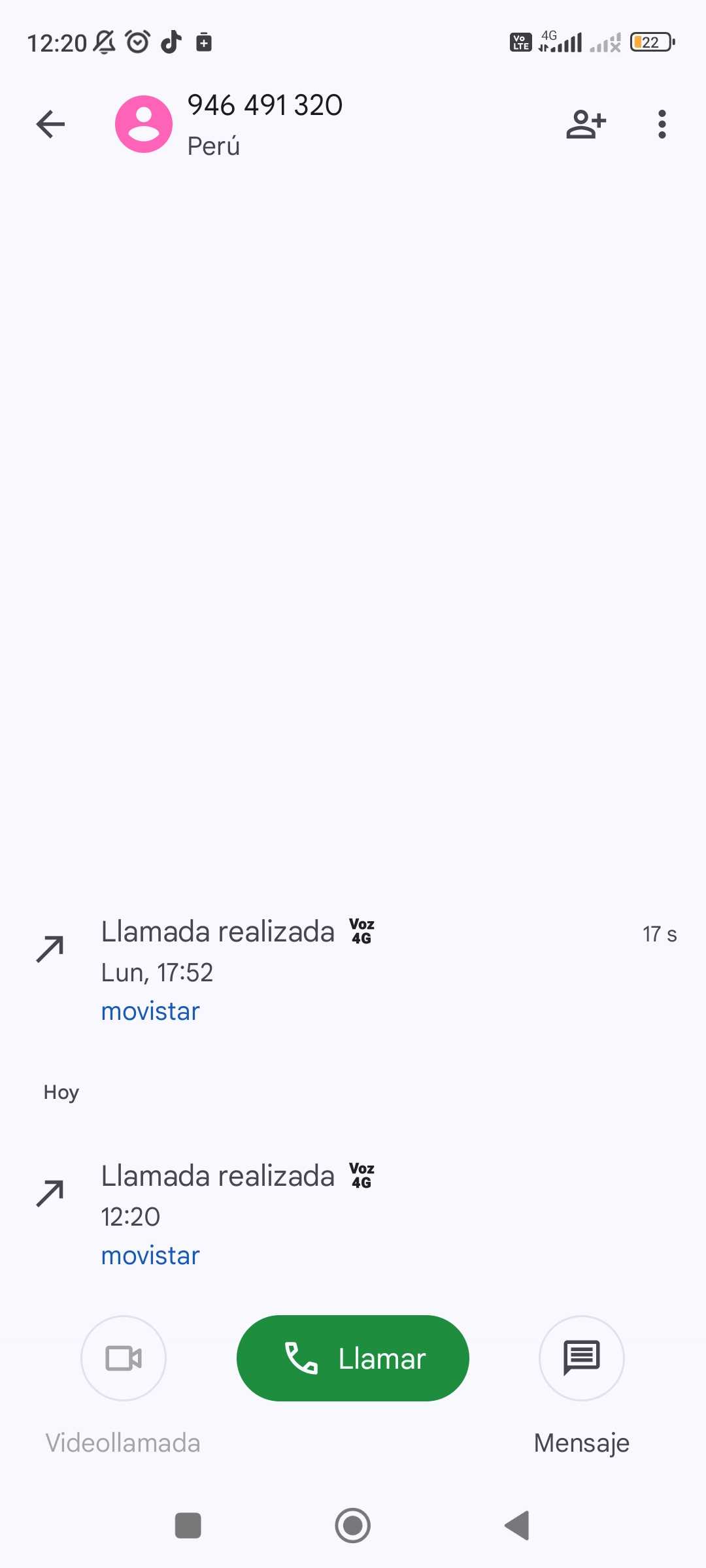Send a message via Mensaje button

(x=581, y=1358)
